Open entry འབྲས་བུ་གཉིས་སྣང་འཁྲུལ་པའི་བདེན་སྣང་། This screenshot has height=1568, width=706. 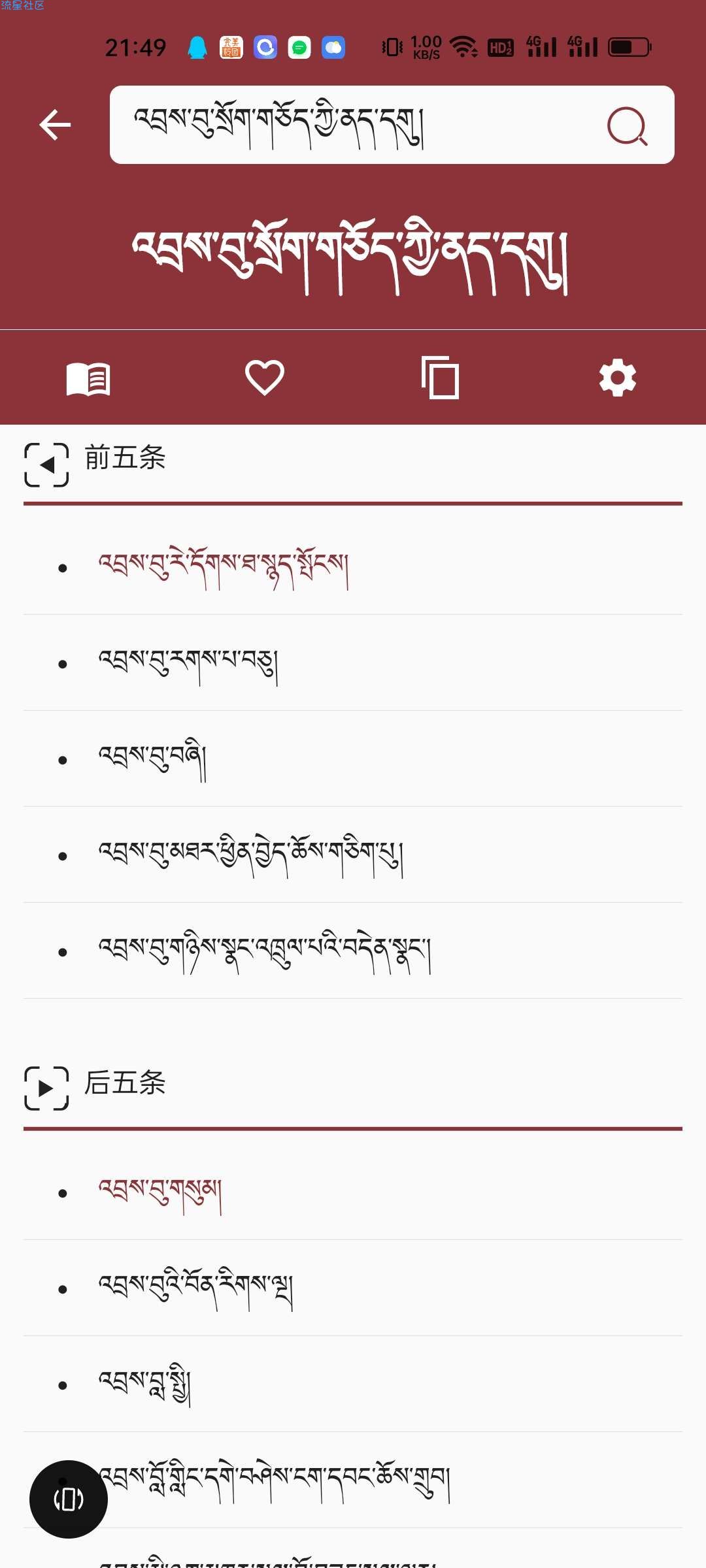click(265, 951)
